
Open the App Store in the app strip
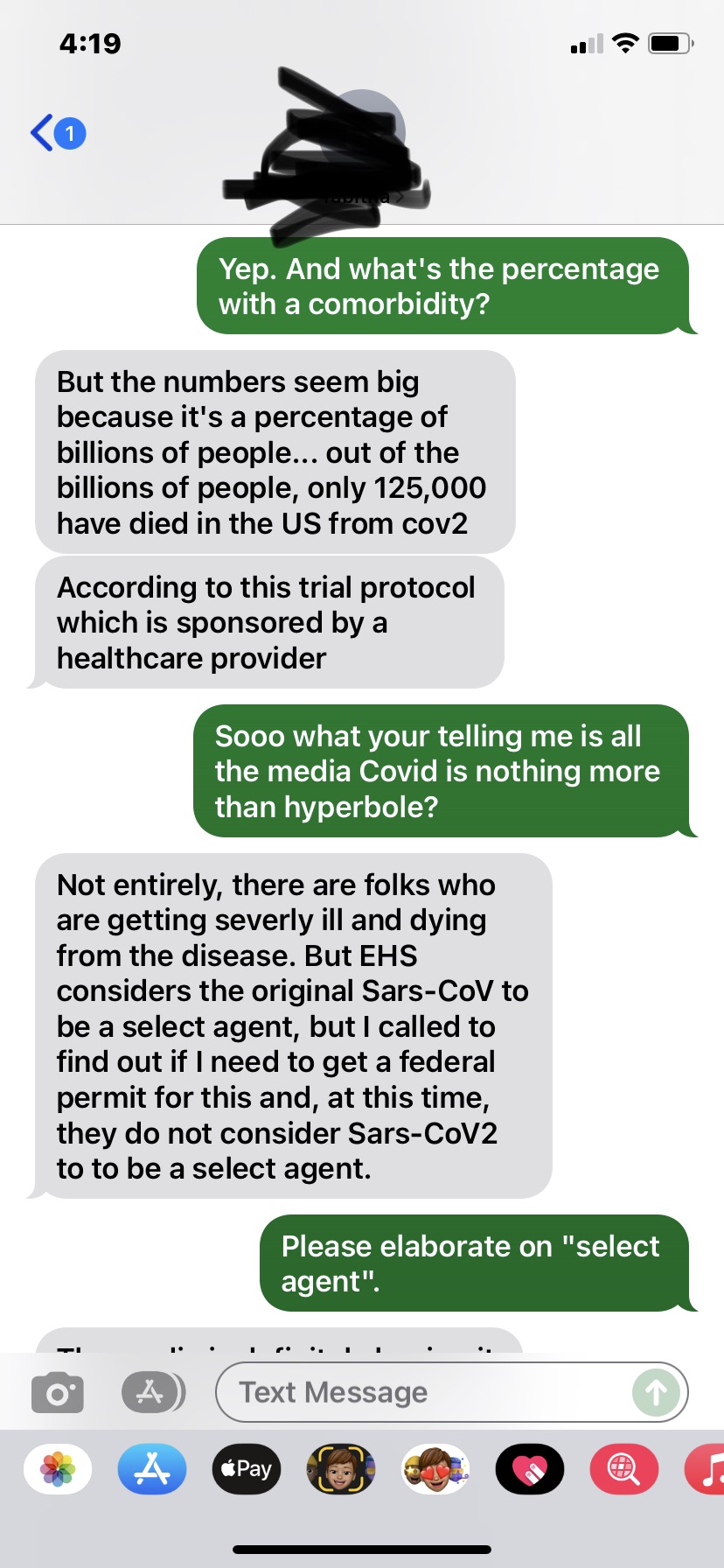152,1468
